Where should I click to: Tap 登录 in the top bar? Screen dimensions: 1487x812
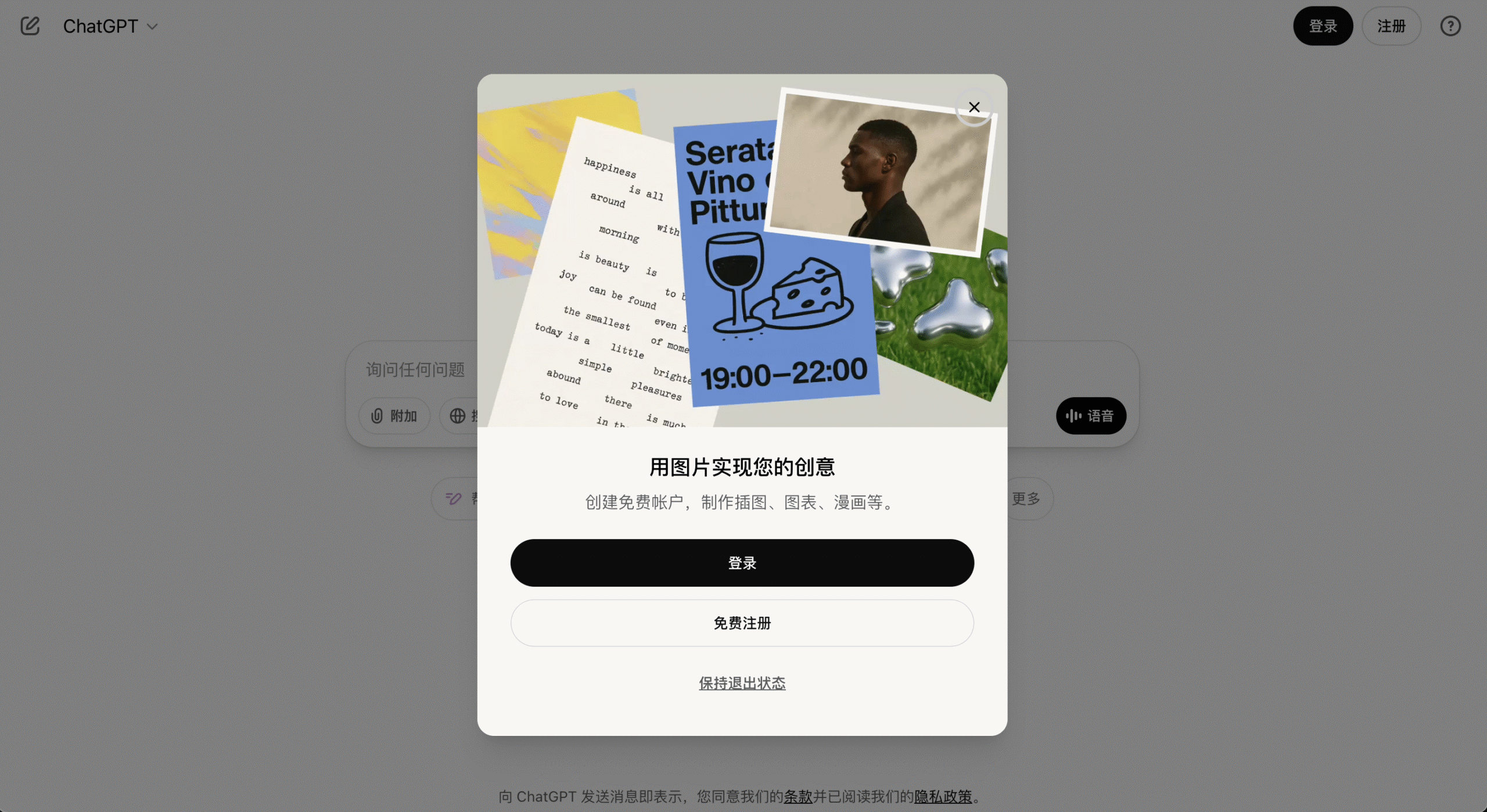1323,26
